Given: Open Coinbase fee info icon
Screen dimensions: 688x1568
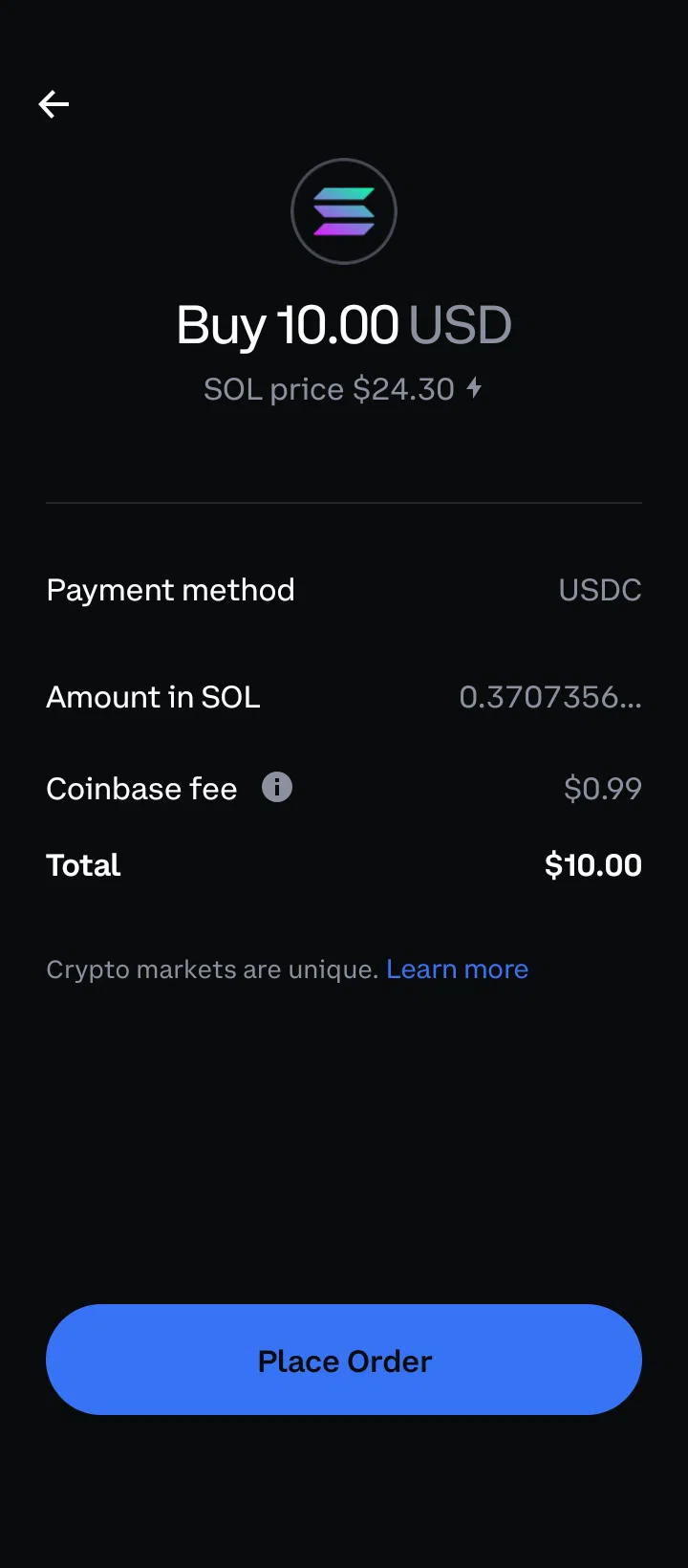Looking at the screenshot, I should [x=277, y=788].
